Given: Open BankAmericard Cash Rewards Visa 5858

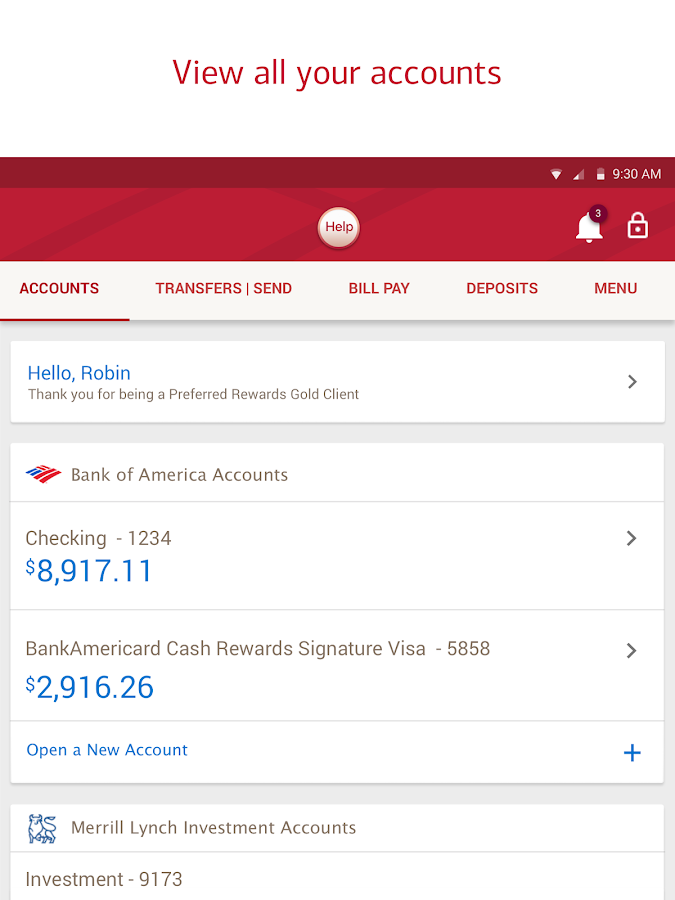Looking at the screenshot, I should pos(337,667).
